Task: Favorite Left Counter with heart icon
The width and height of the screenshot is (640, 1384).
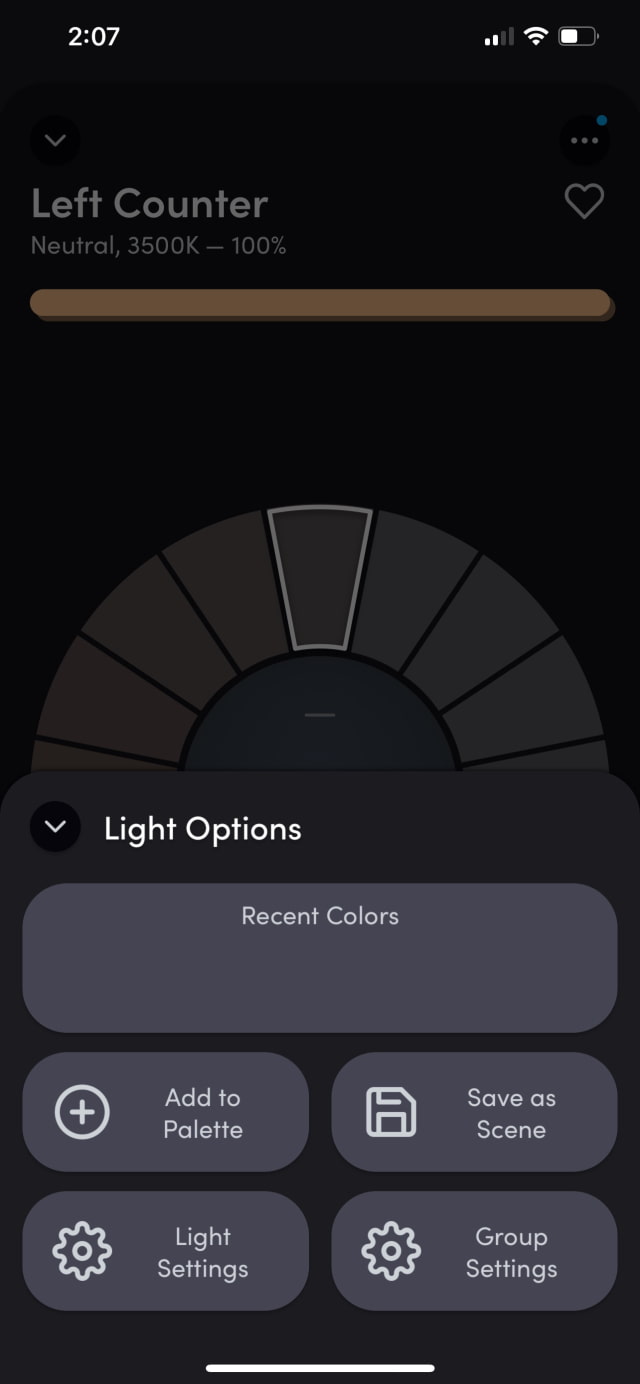Action: point(584,201)
